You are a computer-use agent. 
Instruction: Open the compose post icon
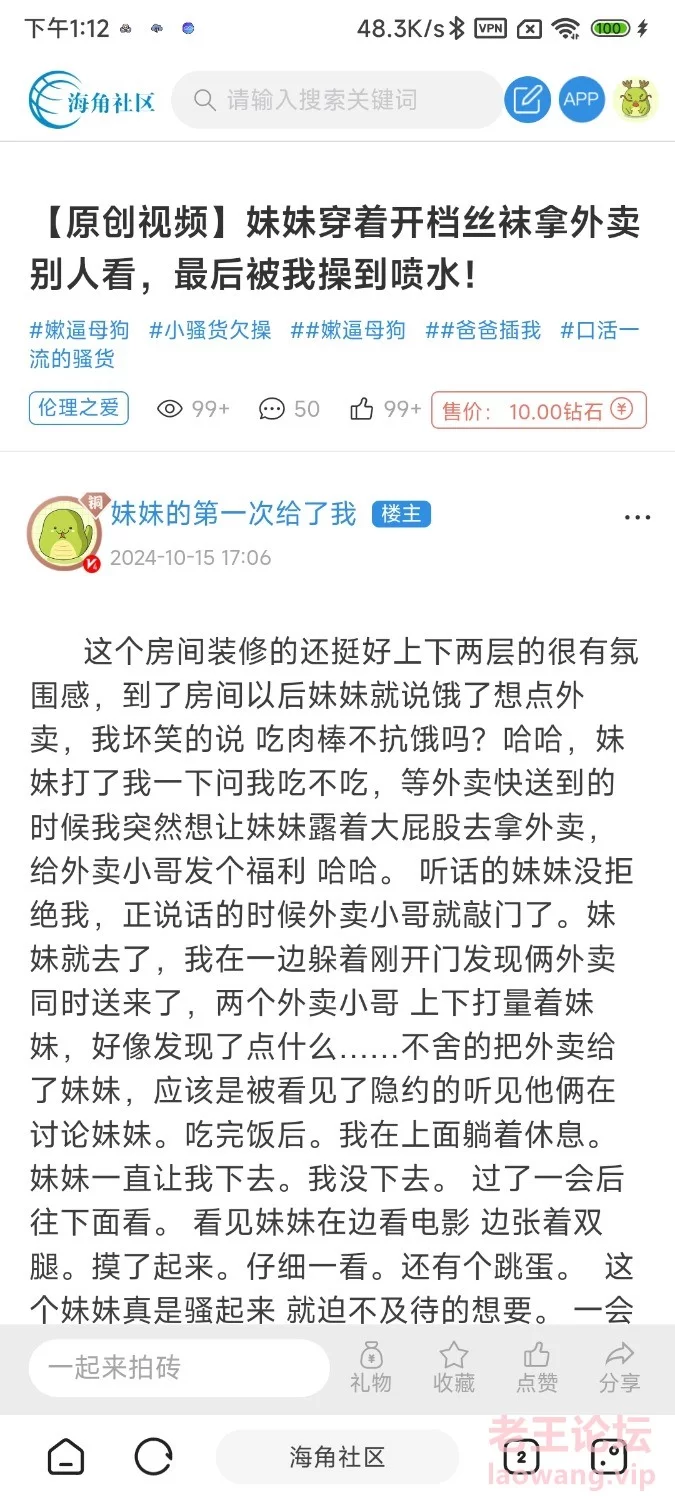click(527, 100)
